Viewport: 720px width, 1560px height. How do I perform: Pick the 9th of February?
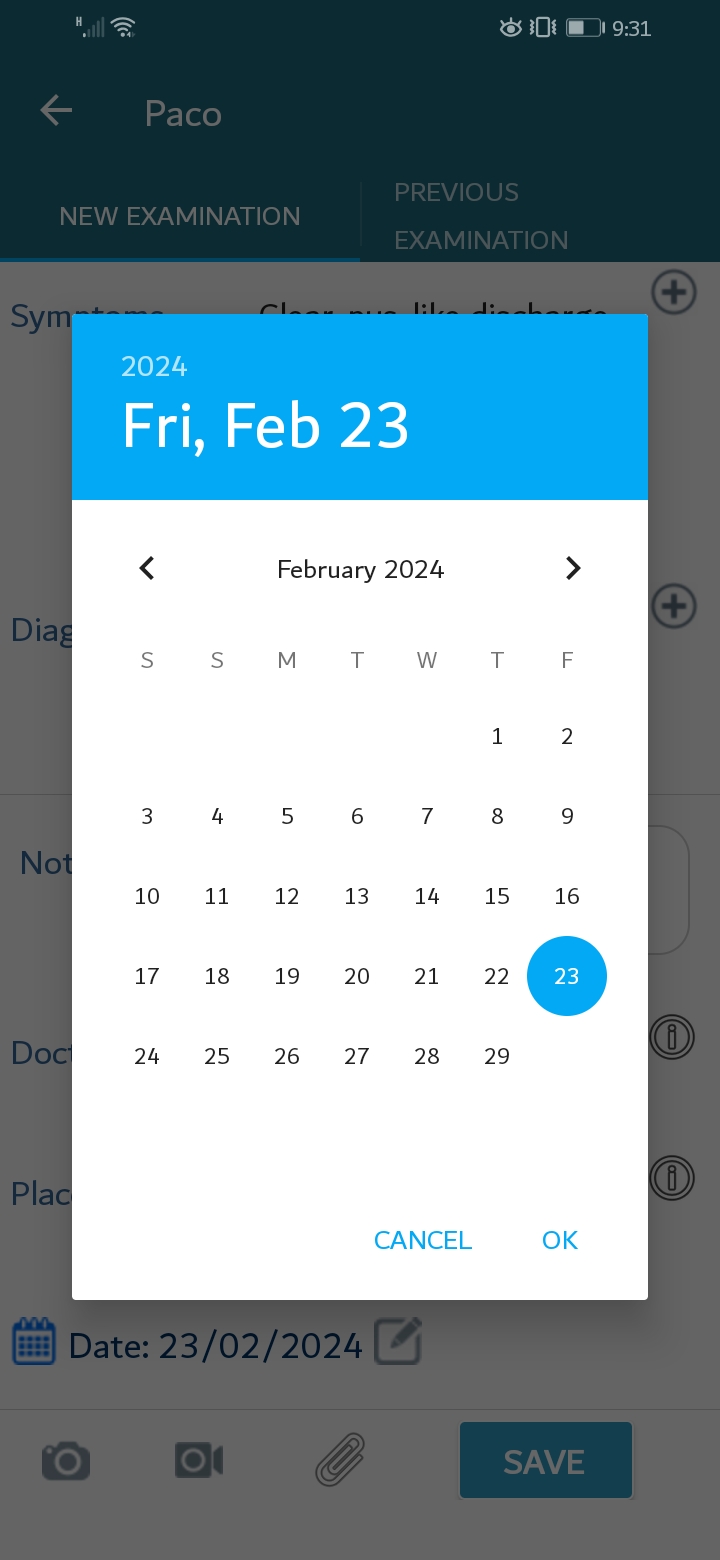pyautogui.click(x=567, y=817)
